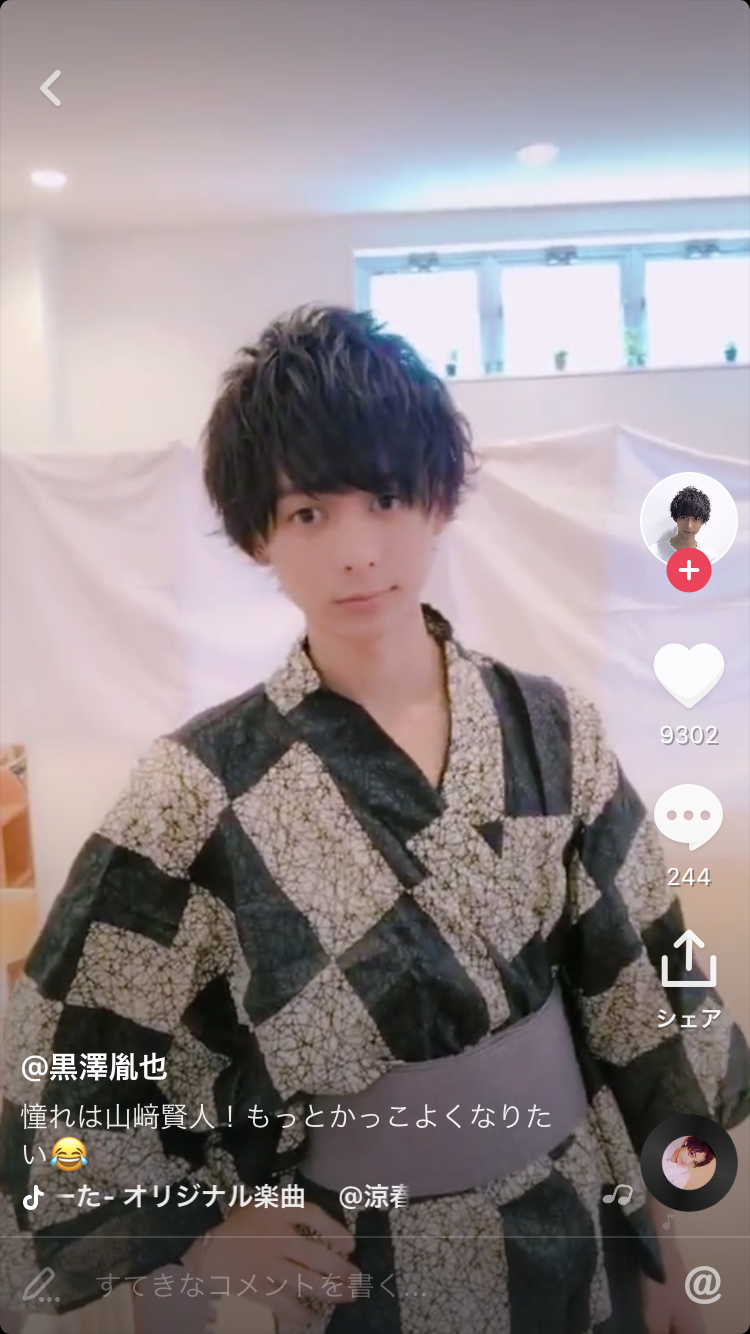The width and height of the screenshot is (750, 1334).
Task: Open the @黒澤胤也 username link
Action: (95, 1068)
